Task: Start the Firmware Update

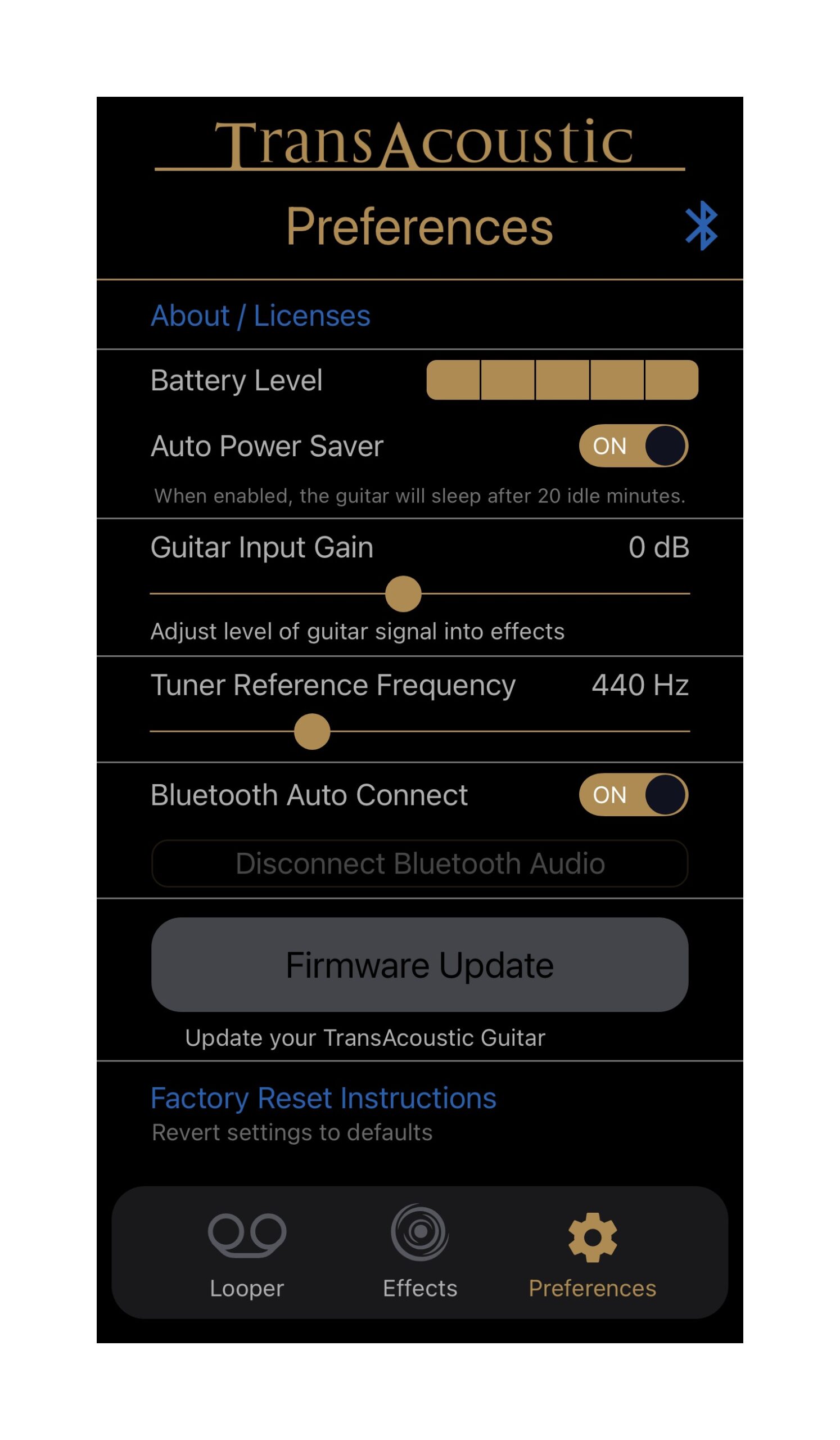Action: 419,965
